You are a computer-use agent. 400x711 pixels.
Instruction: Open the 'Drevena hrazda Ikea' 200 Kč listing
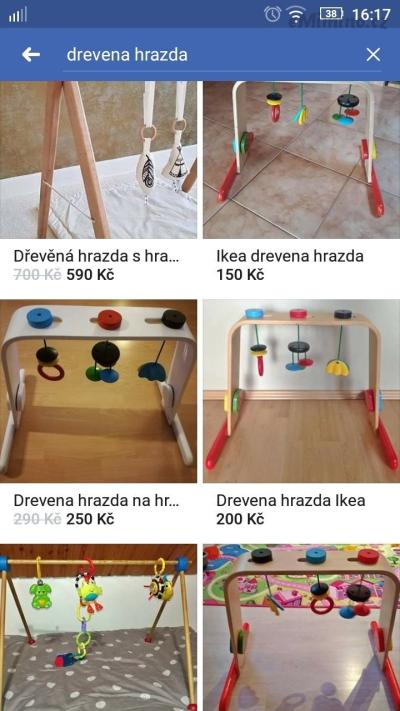pos(302,415)
